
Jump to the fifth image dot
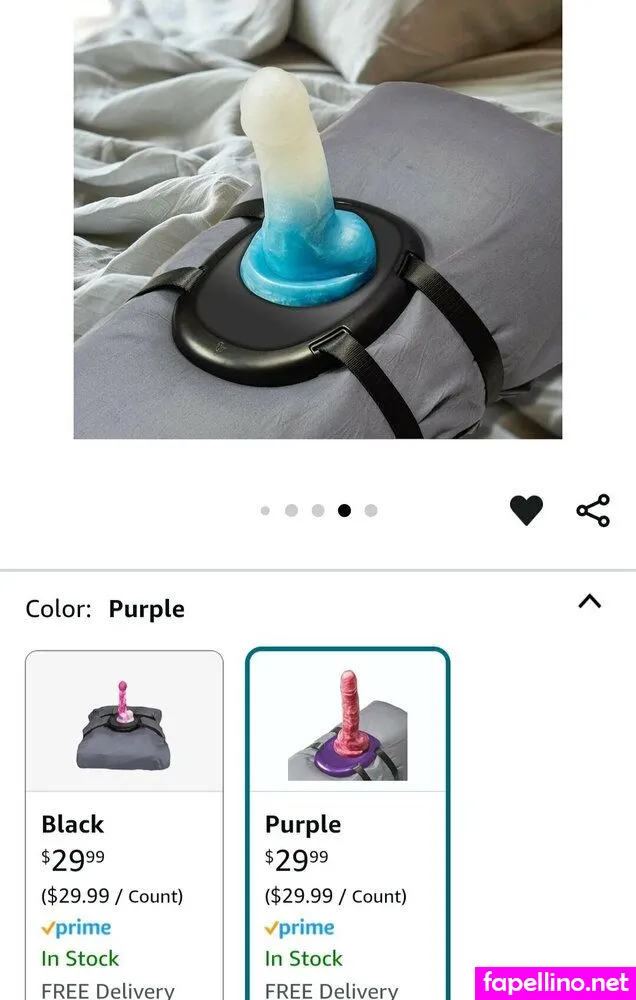point(371,510)
